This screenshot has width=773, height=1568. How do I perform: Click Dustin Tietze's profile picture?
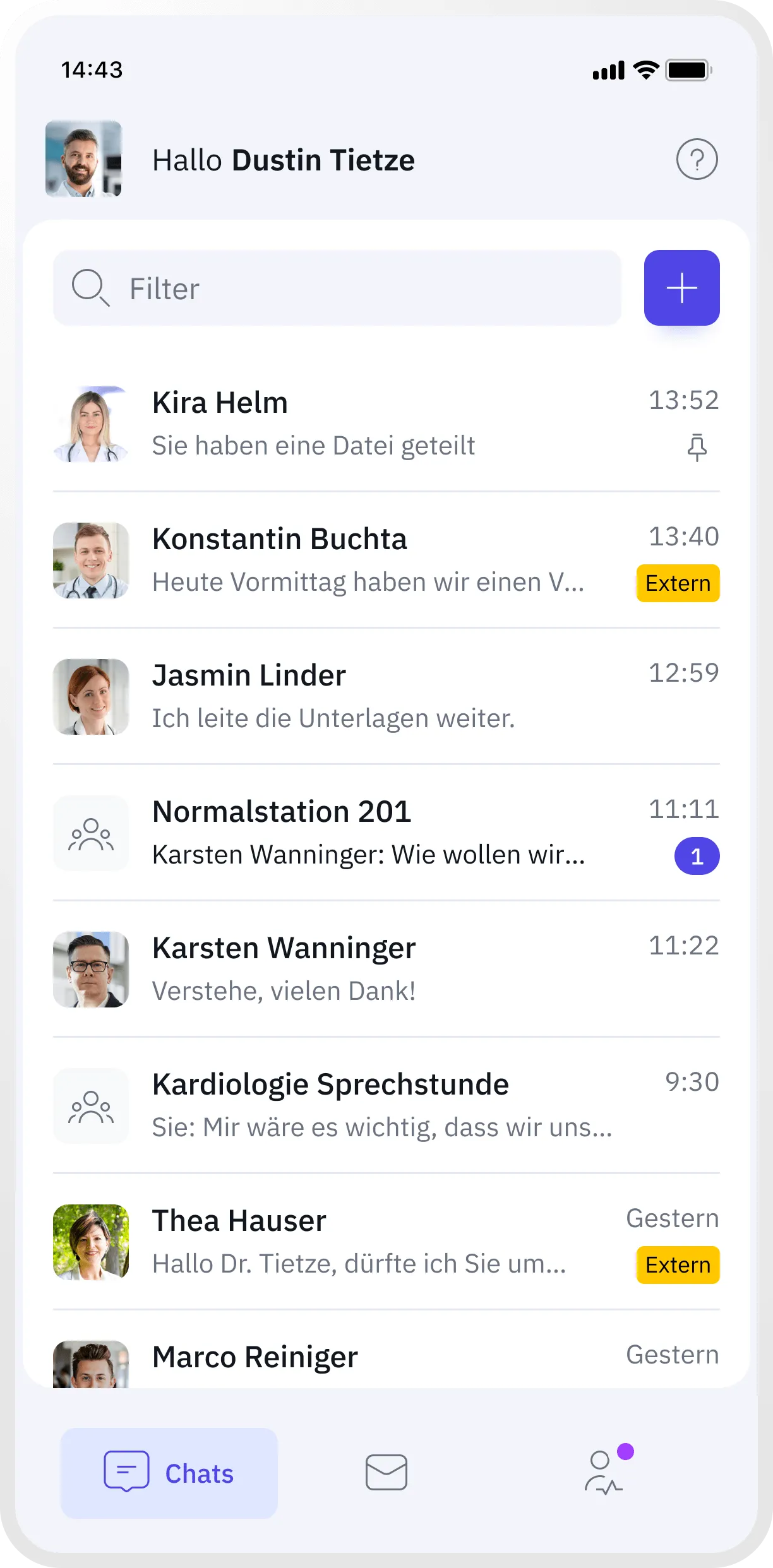coord(83,159)
